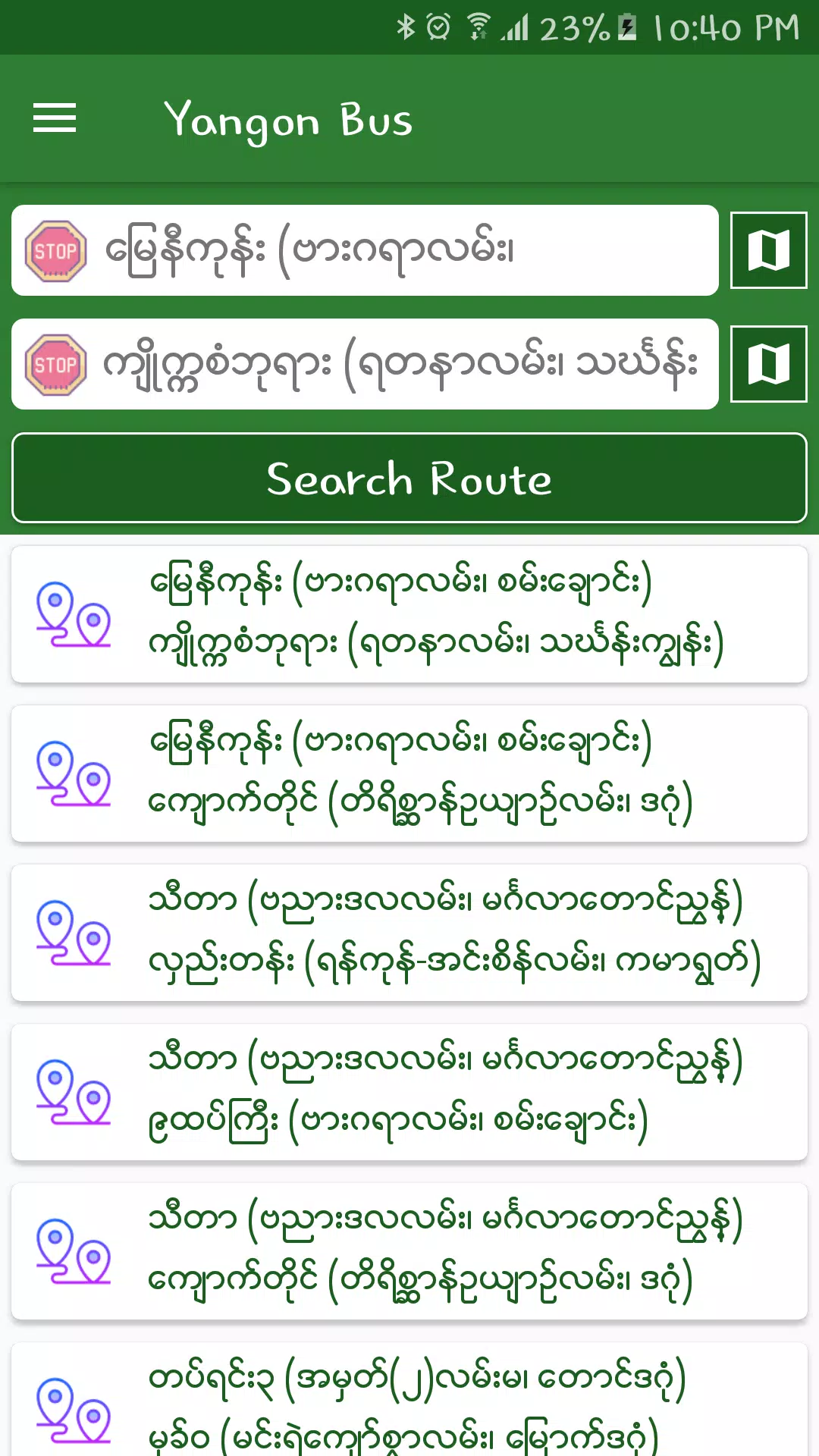The image size is (819, 1456).
Task: Click the STOP sign icon beside the destination field
Action: (57, 364)
